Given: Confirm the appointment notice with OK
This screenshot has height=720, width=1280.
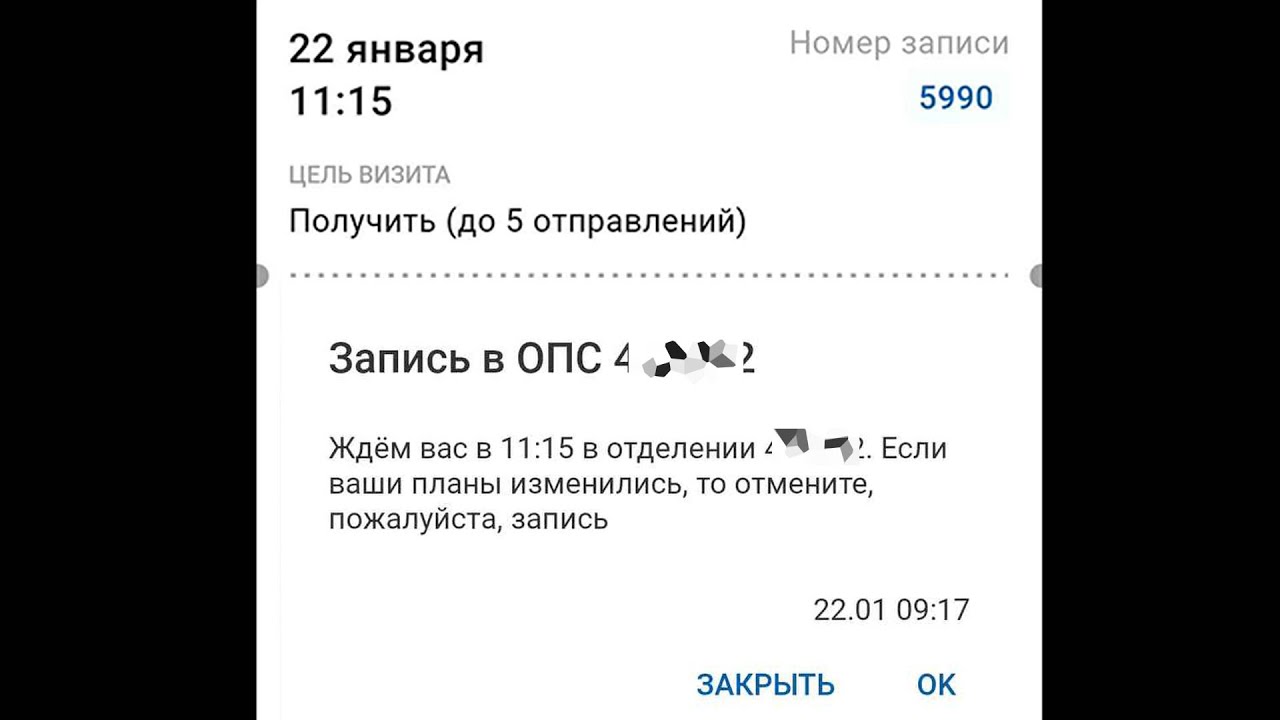Looking at the screenshot, I should [936, 685].
